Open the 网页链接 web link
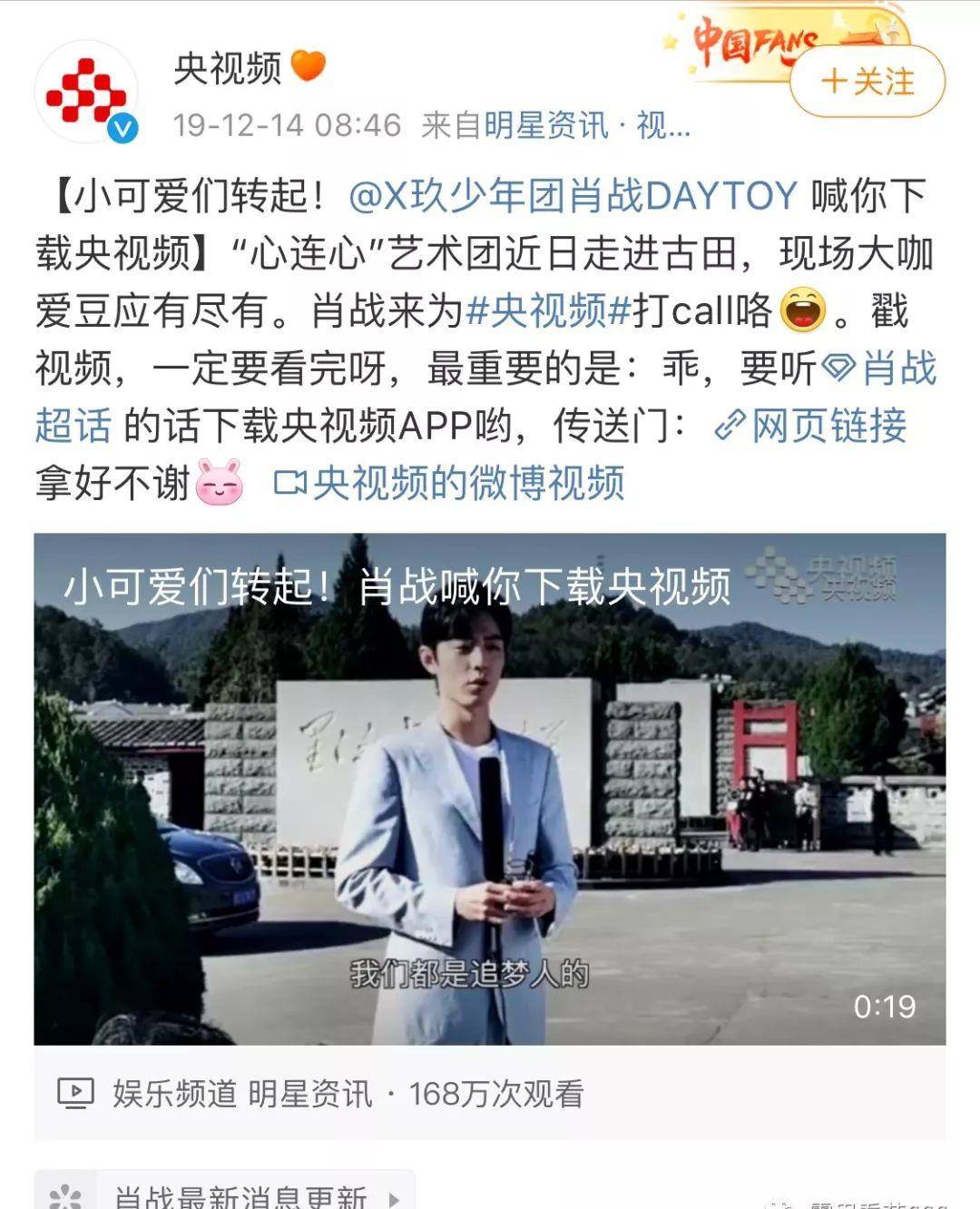 (811, 426)
